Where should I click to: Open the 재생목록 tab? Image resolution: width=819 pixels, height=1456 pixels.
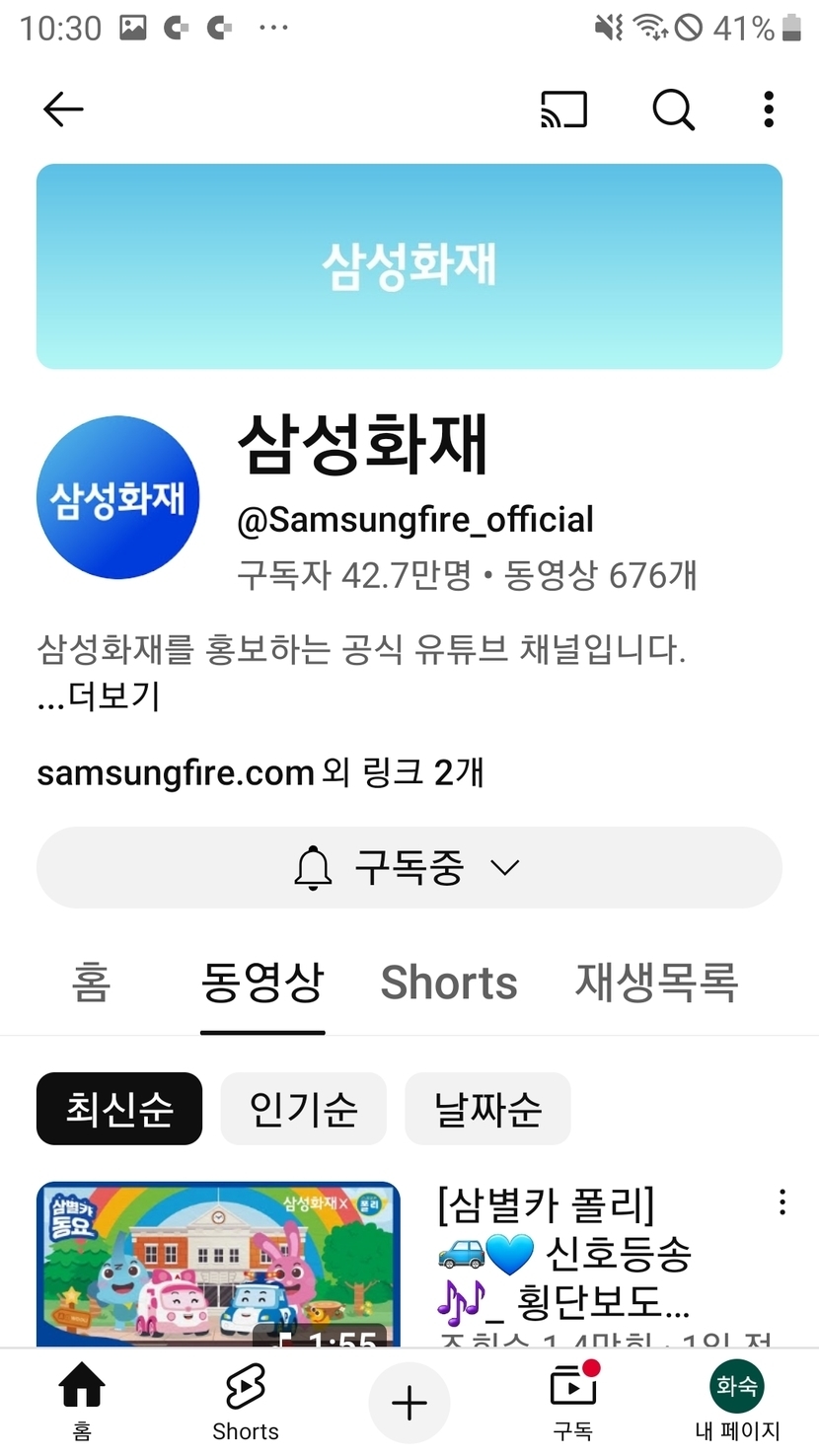[x=657, y=983]
